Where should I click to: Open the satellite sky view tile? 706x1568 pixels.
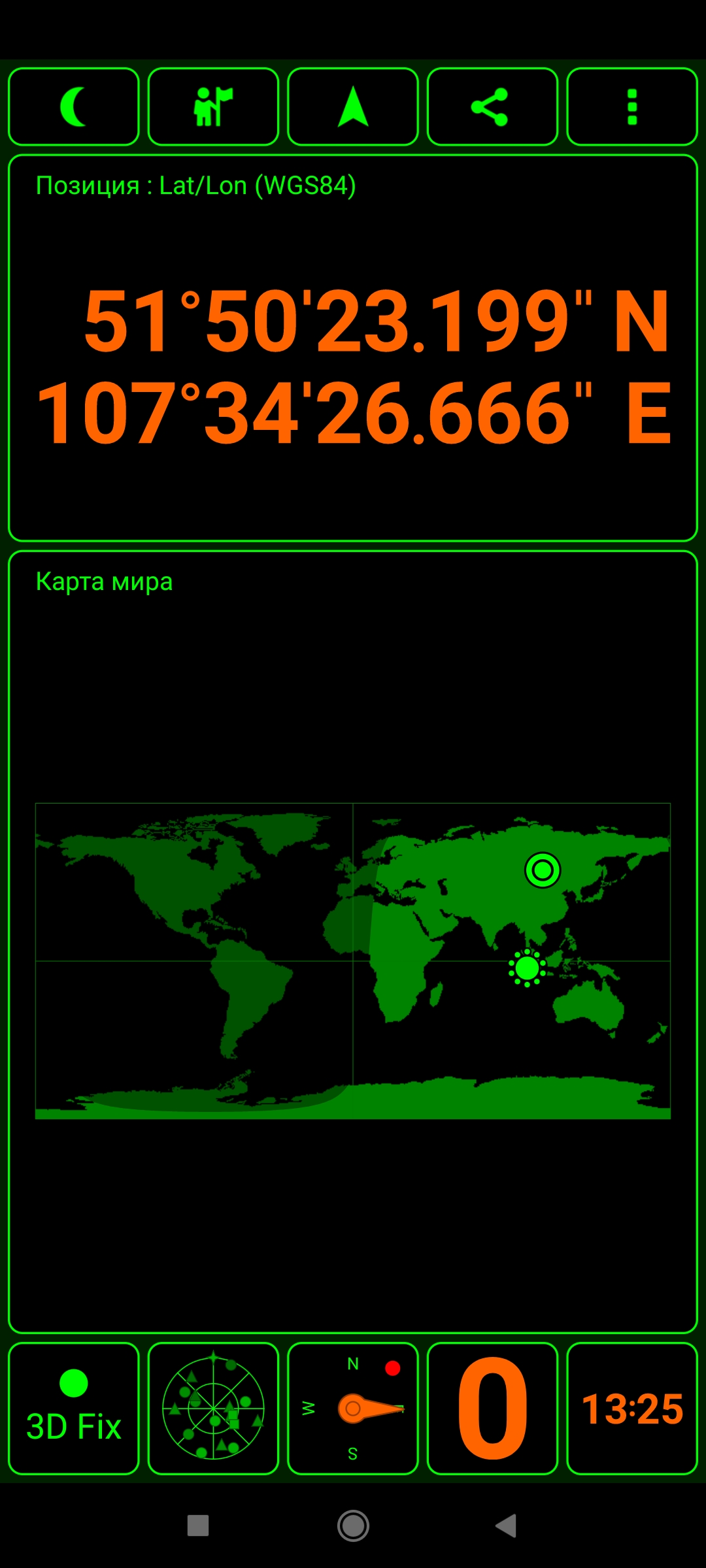click(213, 1409)
